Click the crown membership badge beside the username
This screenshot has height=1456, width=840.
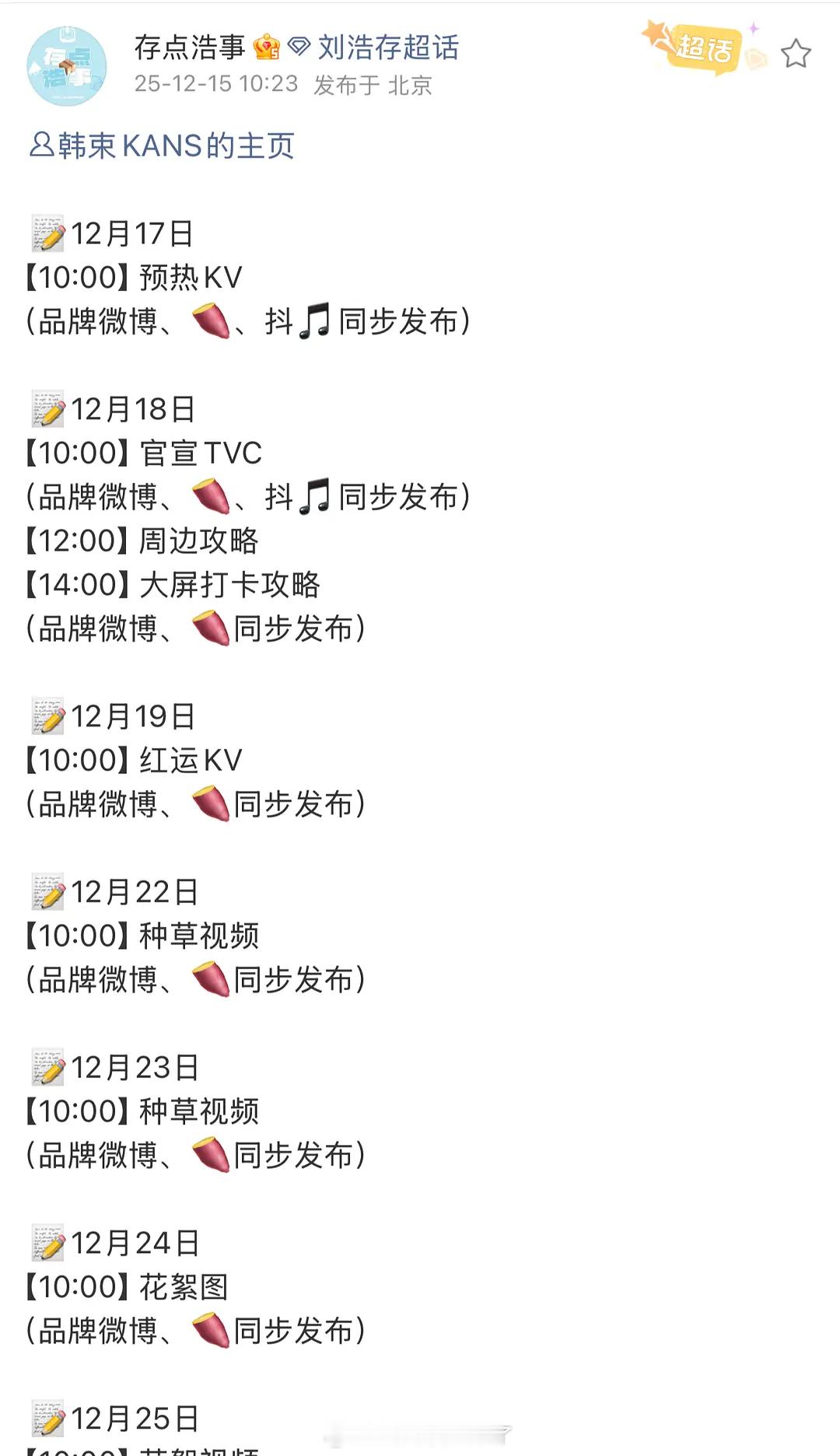(x=268, y=47)
